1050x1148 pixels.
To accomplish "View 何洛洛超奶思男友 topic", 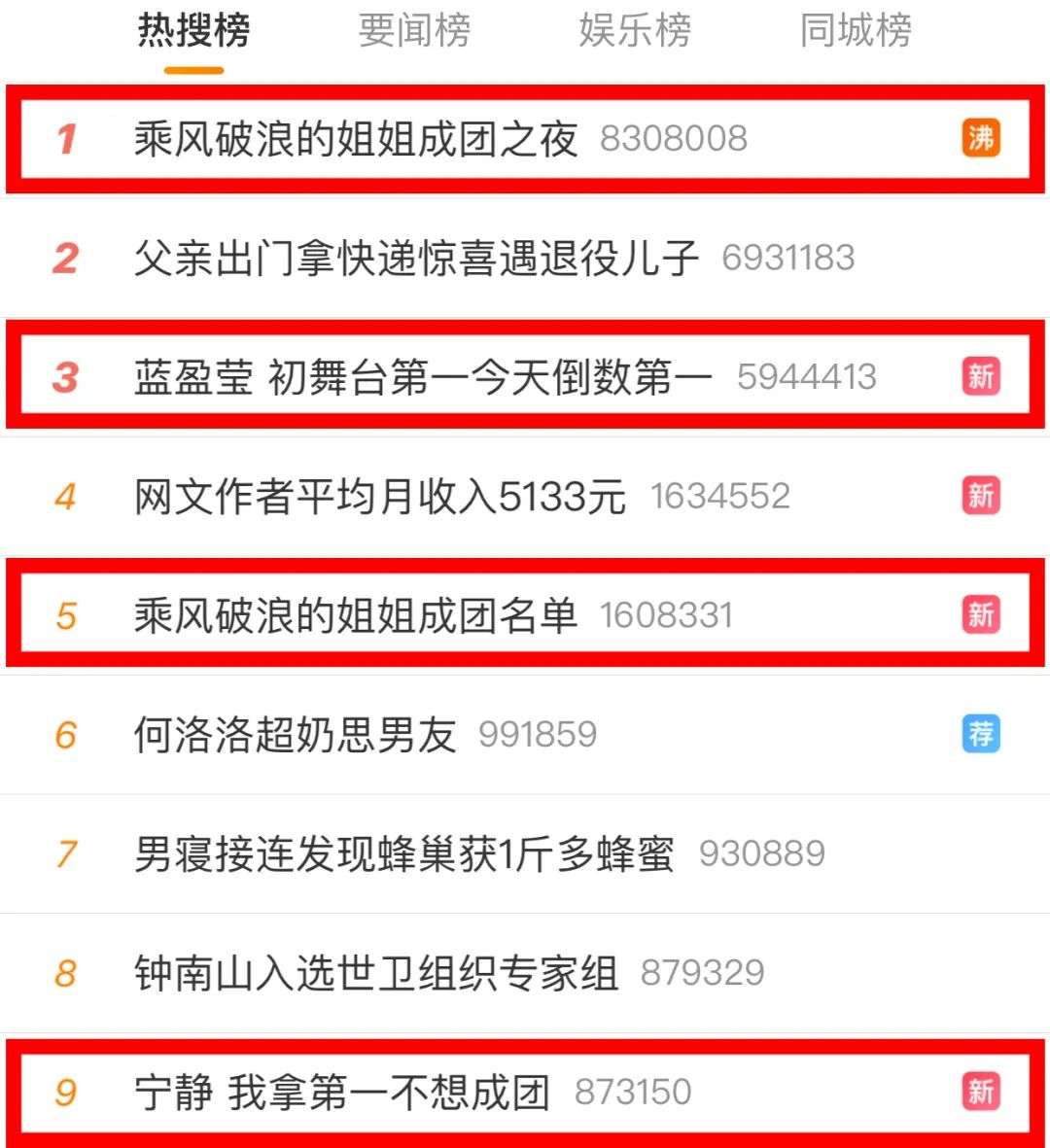I will (x=295, y=735).
